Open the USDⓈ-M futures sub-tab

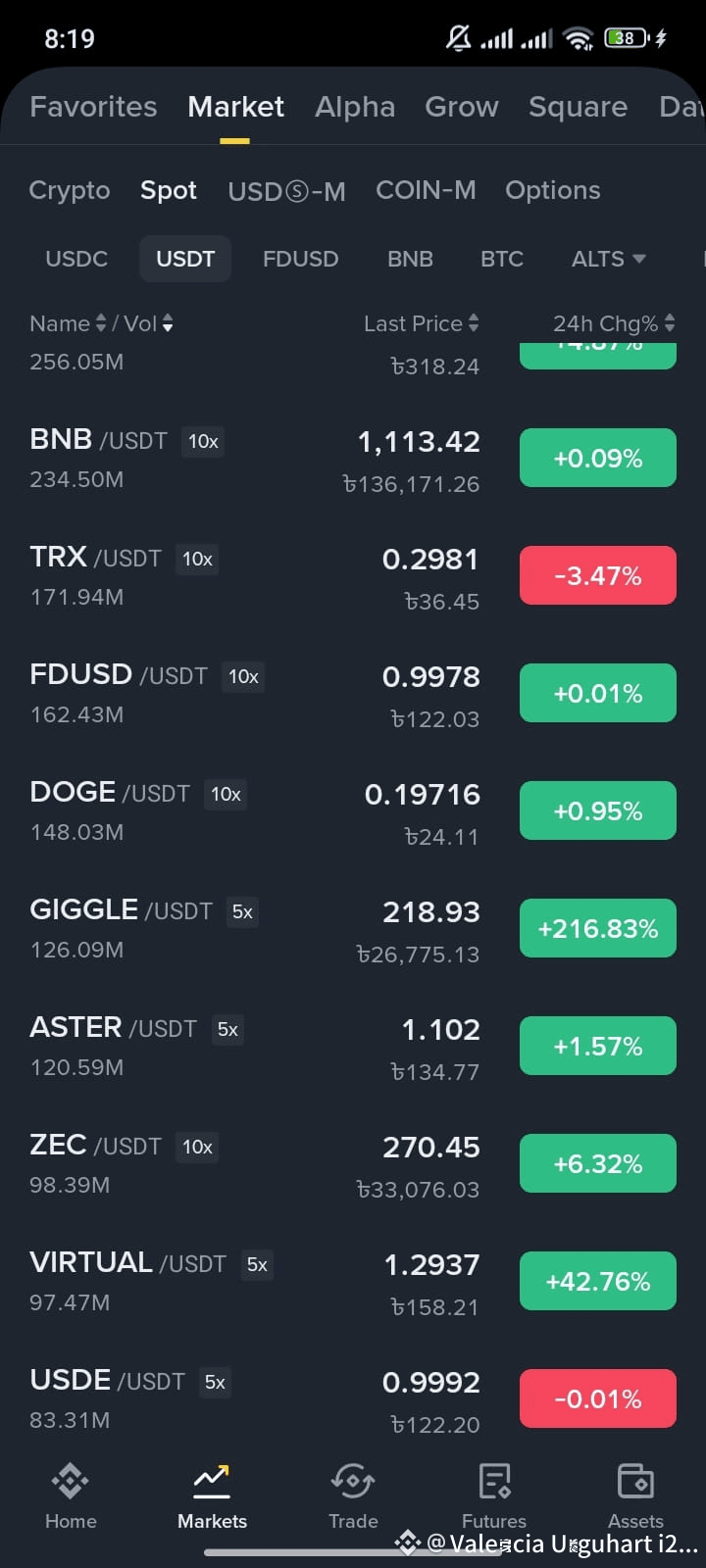[286, 191]
